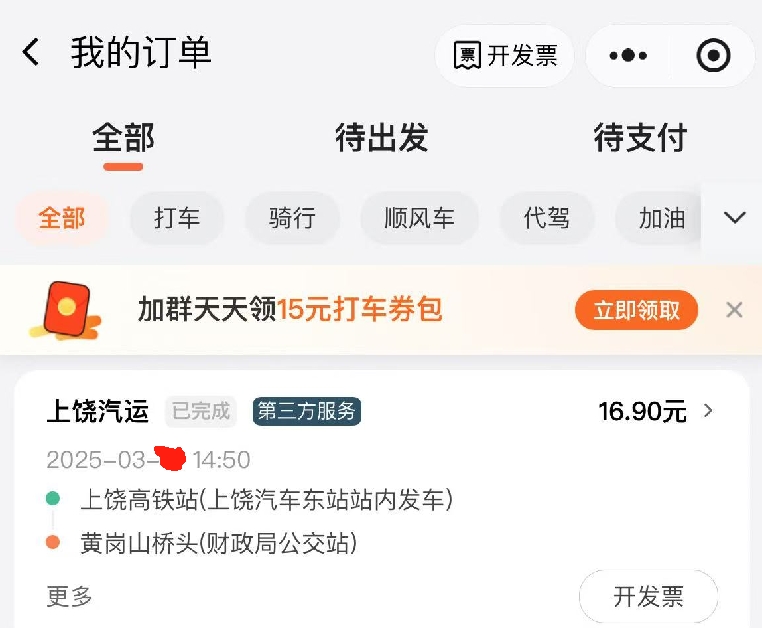762x628 pixels.
Task: Expand the category filter dropdown arrow
Action: click(x=735, y=218)
